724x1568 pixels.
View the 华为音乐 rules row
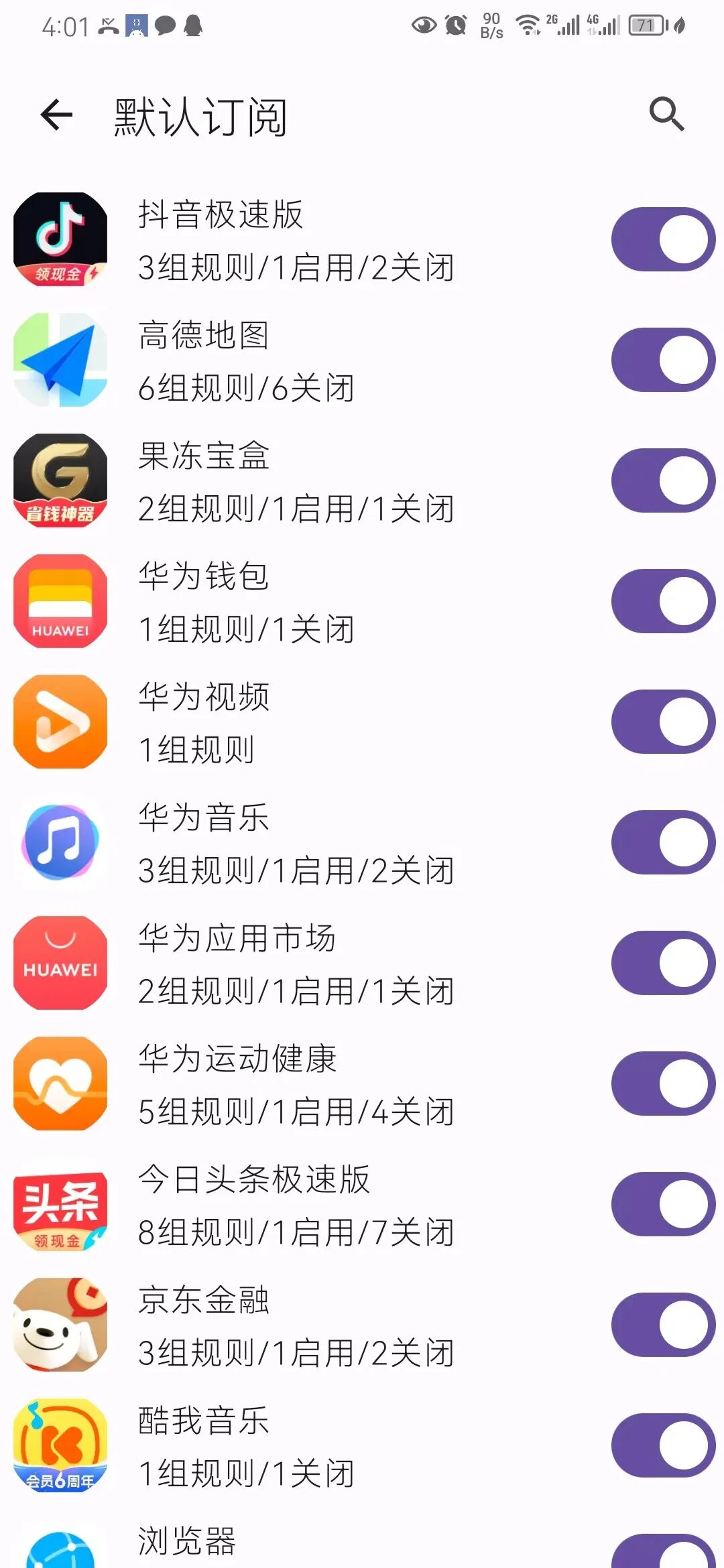click(295, 843)
